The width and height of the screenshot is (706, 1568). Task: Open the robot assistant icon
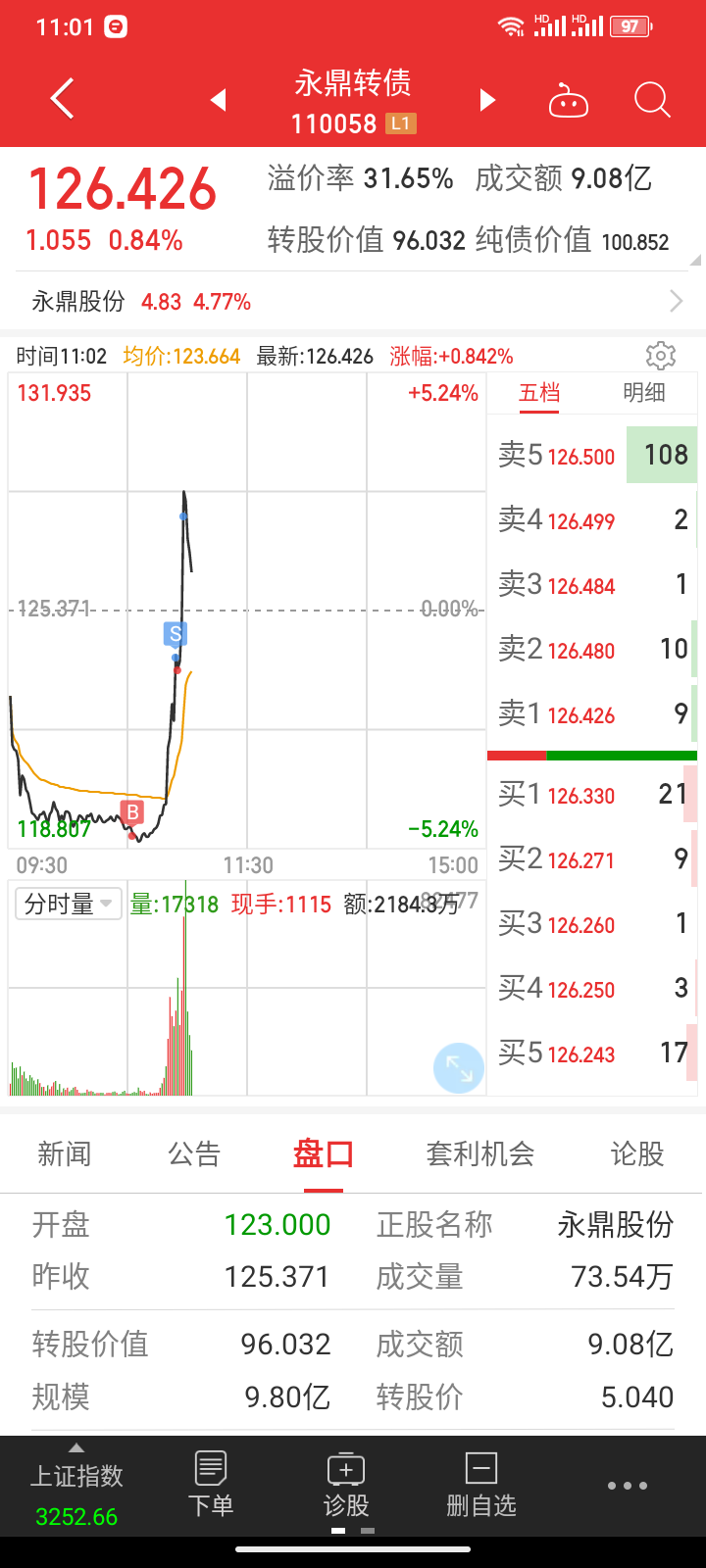coord(568,100)
